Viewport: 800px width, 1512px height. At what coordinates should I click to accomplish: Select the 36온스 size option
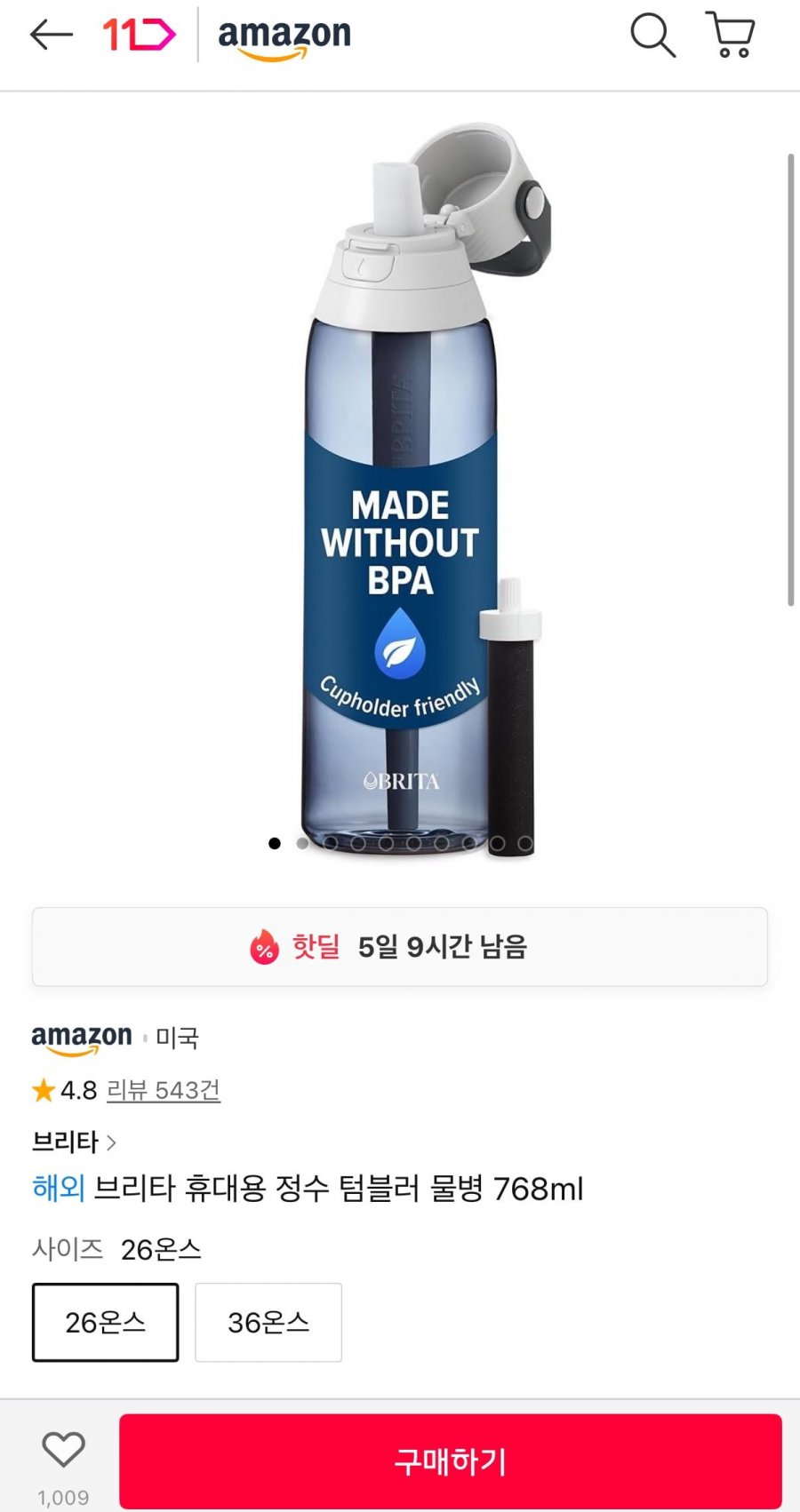pos(268,1322)
